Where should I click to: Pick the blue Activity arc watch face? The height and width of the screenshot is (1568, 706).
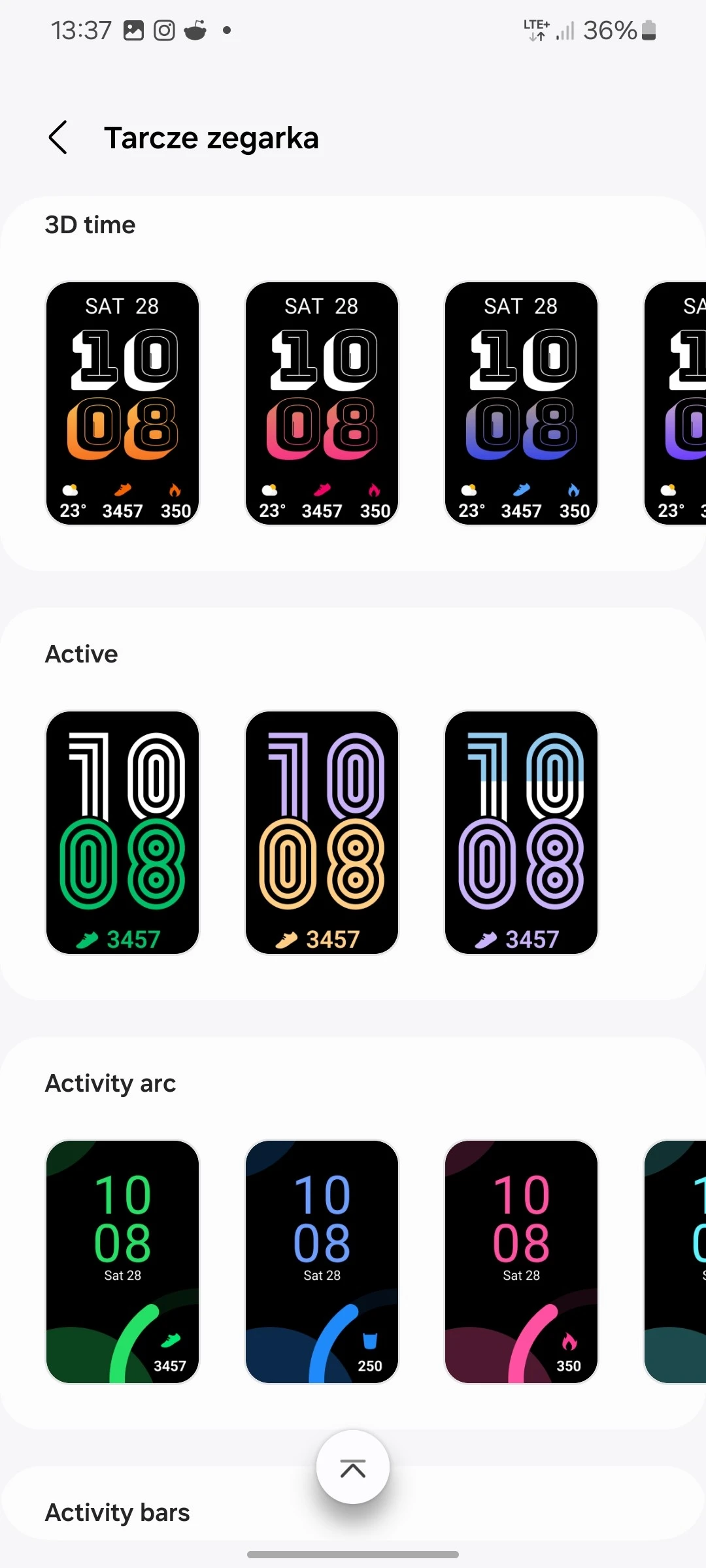coord(322,1262)
